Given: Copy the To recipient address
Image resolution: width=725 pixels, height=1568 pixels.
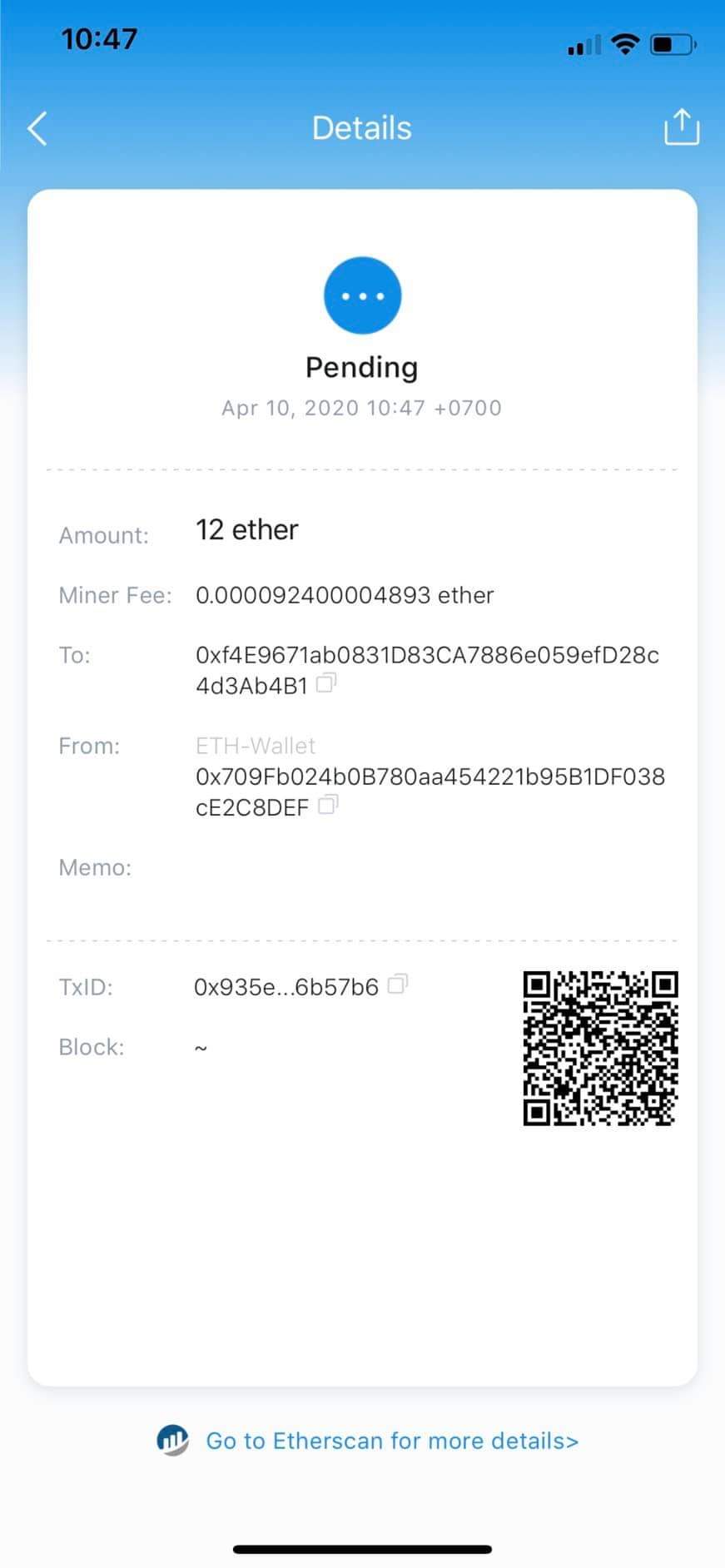Looking at the screenshot, I should (x=326, y=684).
